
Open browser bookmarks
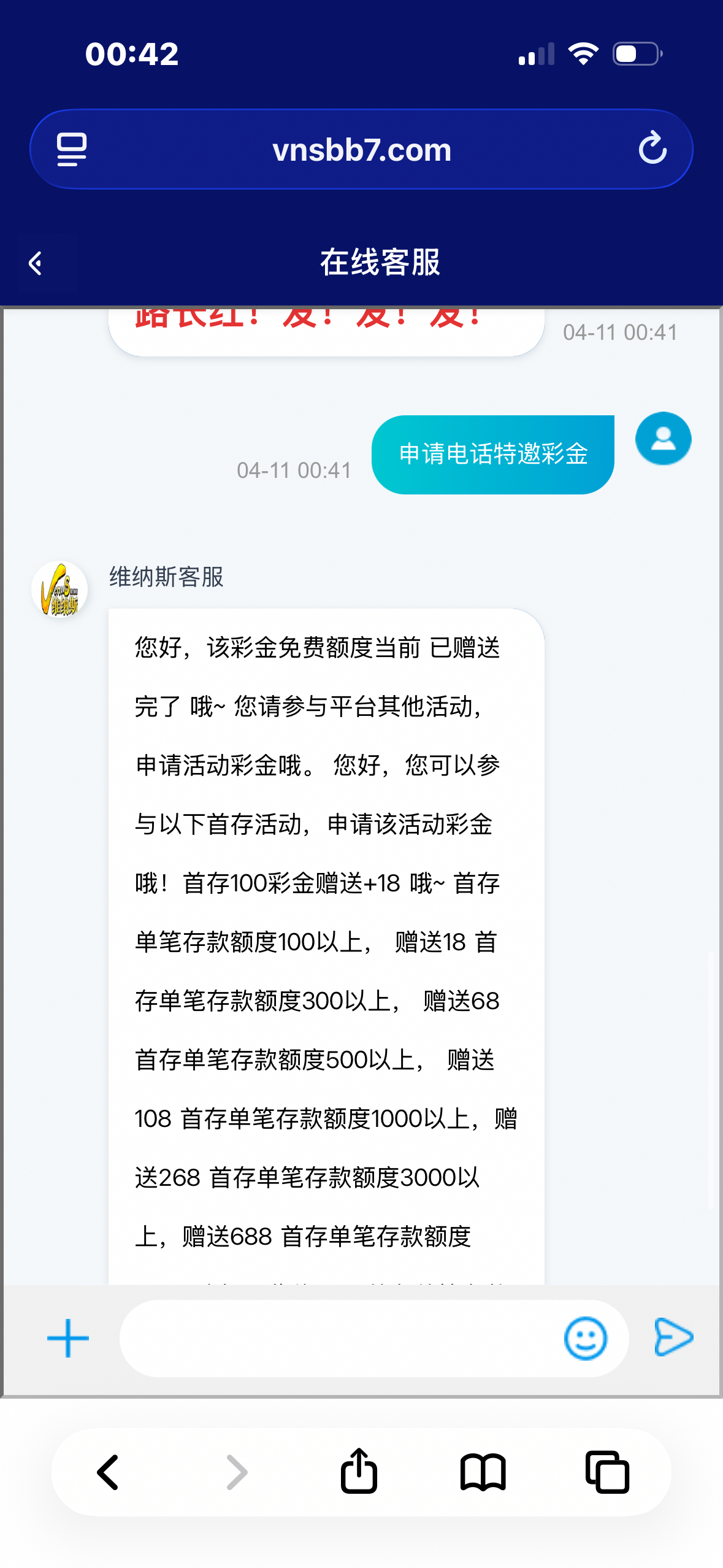click(483, 1472)
